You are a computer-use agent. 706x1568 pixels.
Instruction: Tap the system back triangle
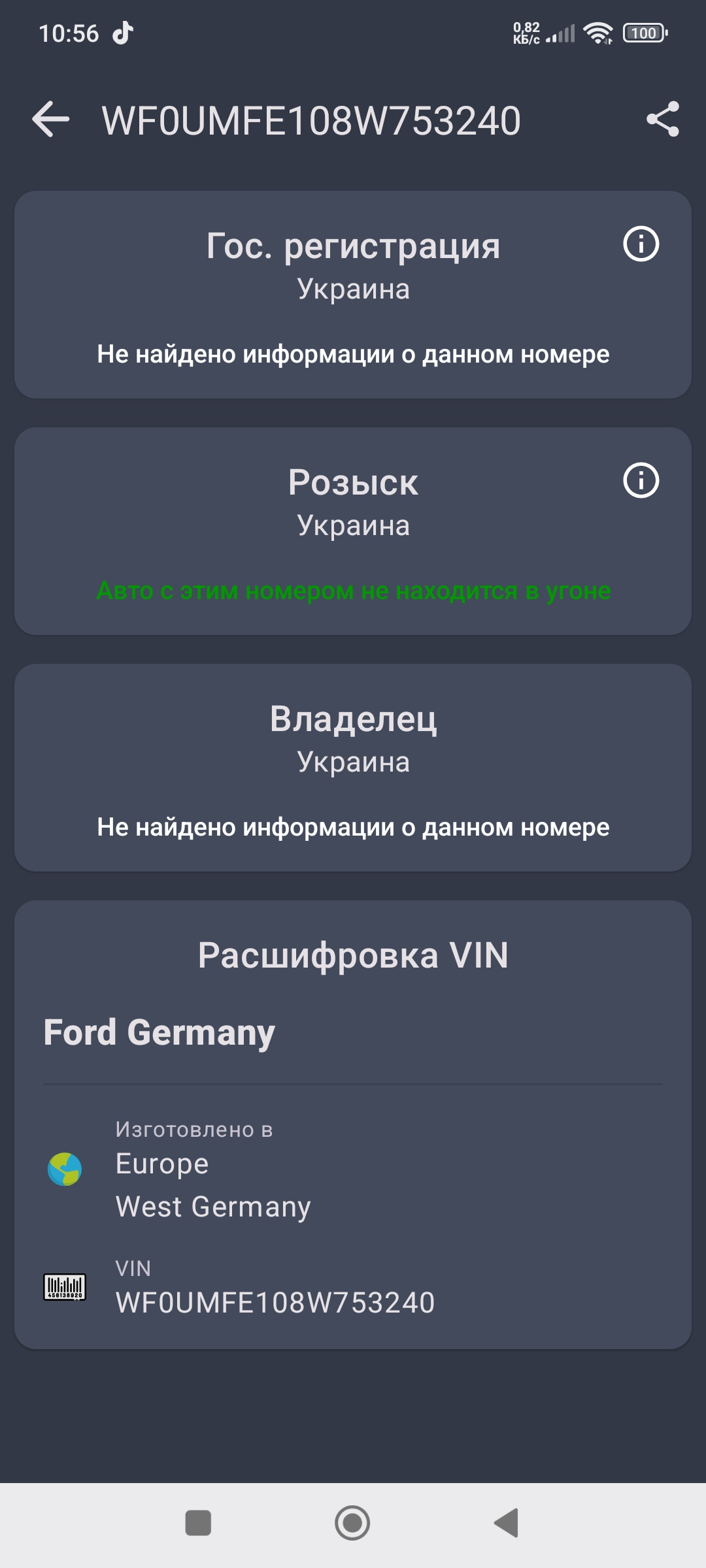coord(507,1523)
